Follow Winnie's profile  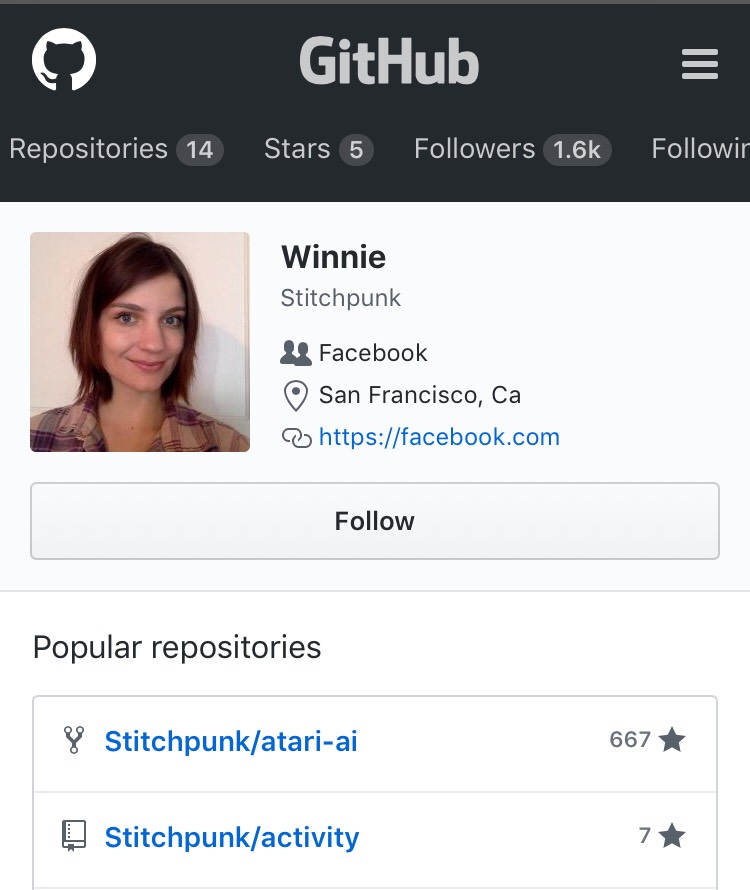[375, 521]
